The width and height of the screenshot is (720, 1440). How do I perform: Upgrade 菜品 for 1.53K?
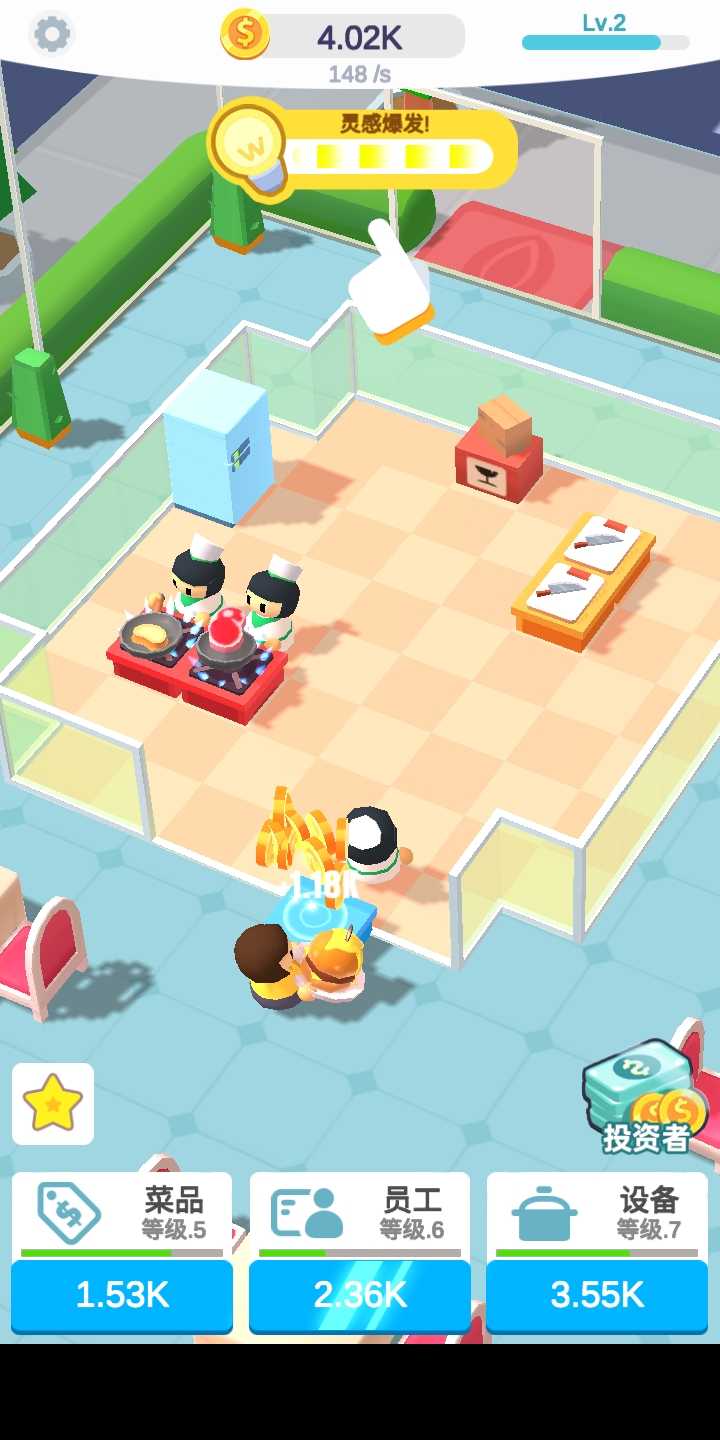(x=121, y=1295)
